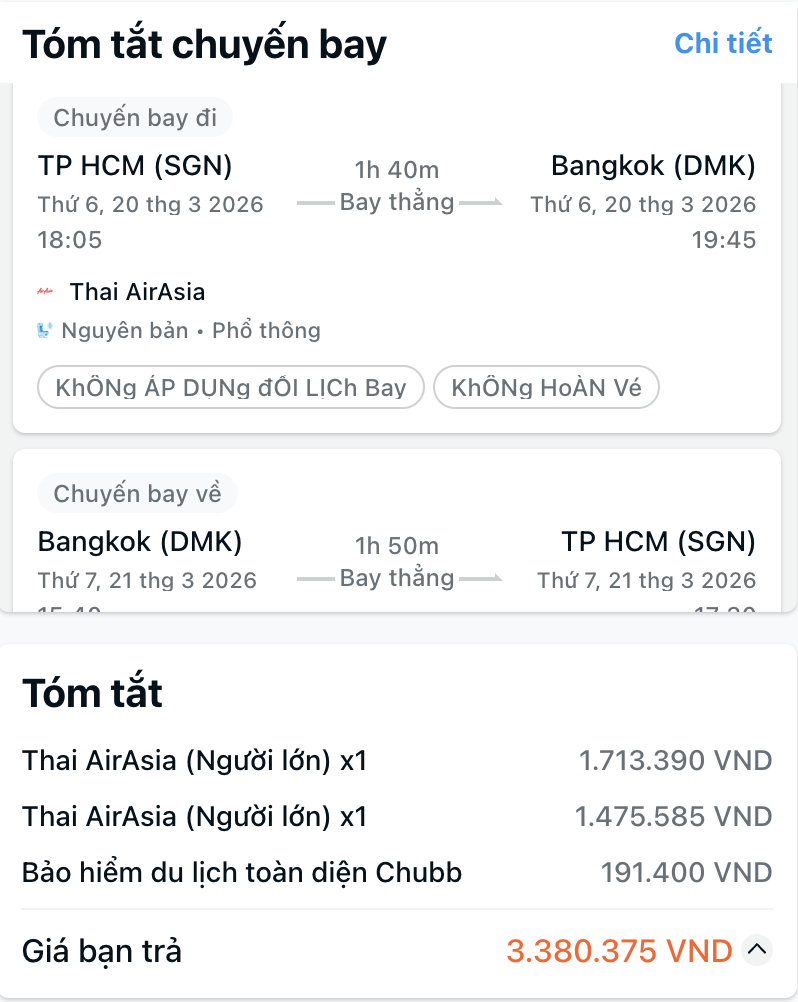Click the Bangkok (DMK) arrival airport label
The image size is (798, 1002).
[x=653, y=166]
